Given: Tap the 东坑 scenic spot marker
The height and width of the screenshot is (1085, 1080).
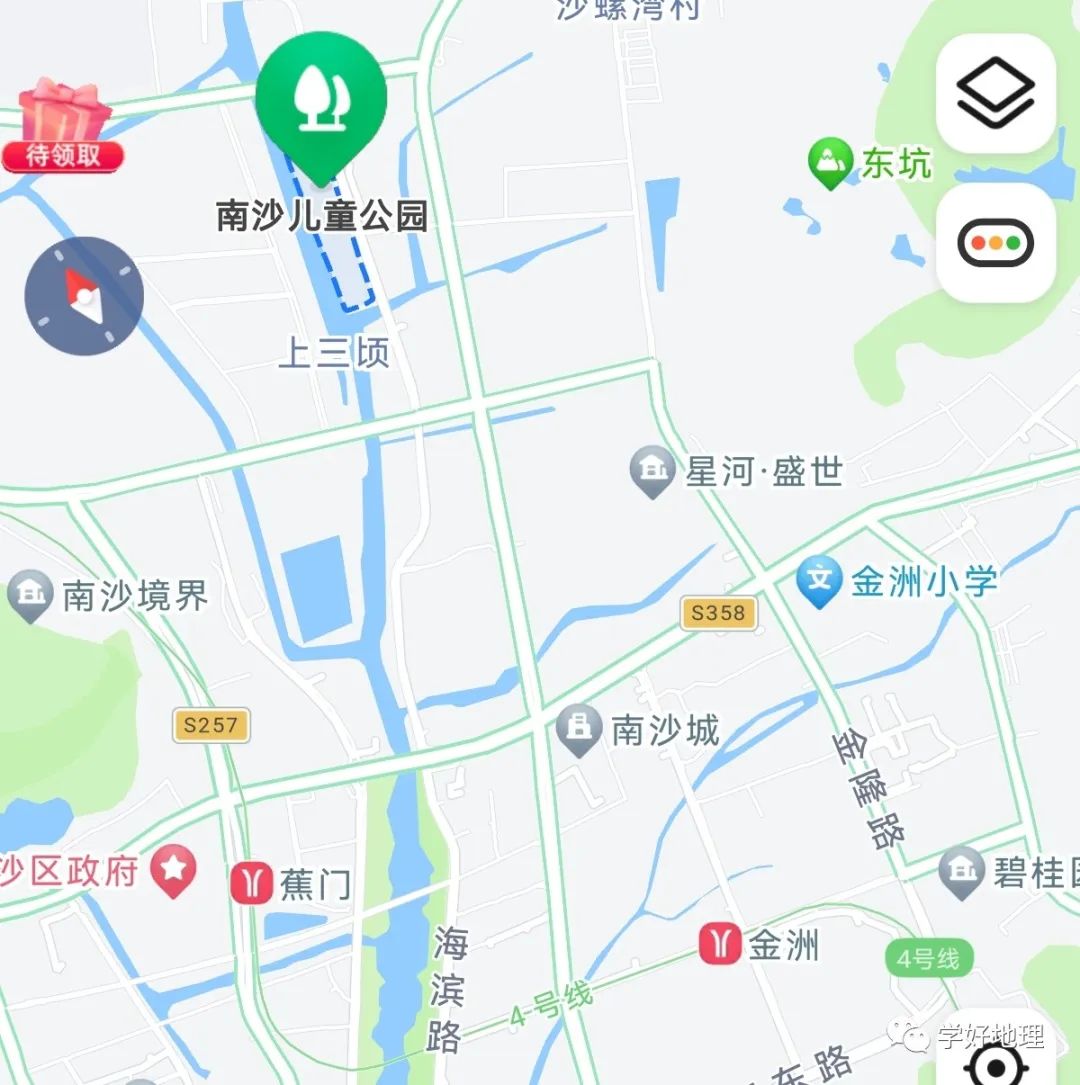Looking at the screenshot, I should (x=830, y=162).
